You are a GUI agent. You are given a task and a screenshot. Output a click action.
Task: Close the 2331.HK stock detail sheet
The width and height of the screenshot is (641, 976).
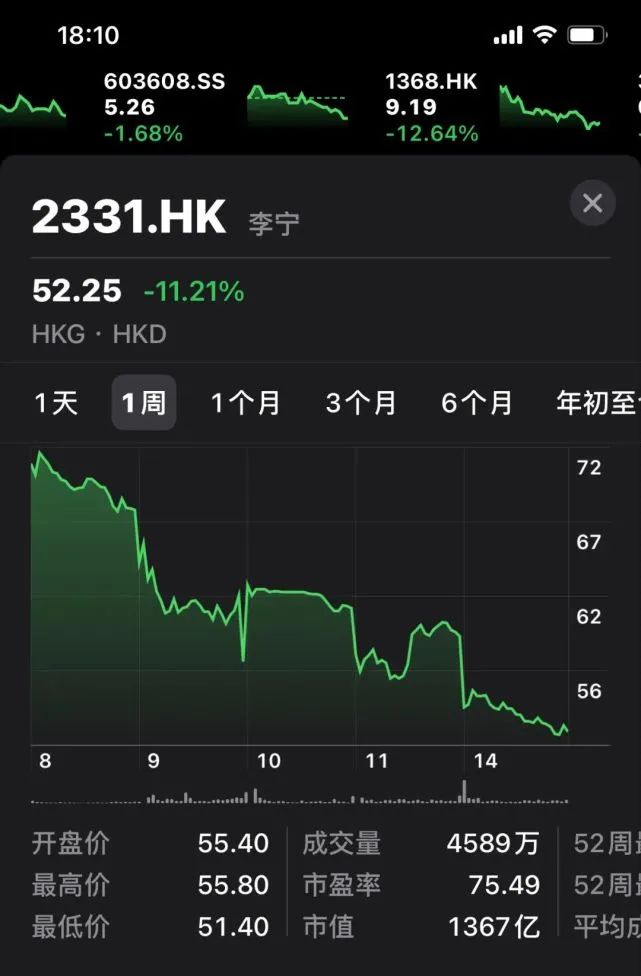592,203
